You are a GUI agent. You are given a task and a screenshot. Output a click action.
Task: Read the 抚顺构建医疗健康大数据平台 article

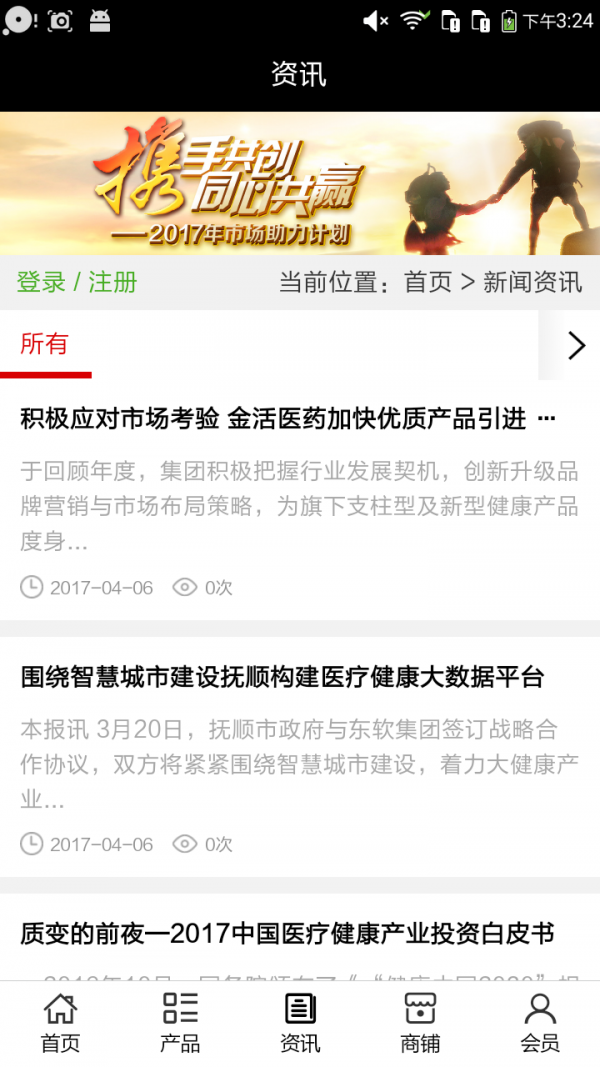click(x=282, y=677)
